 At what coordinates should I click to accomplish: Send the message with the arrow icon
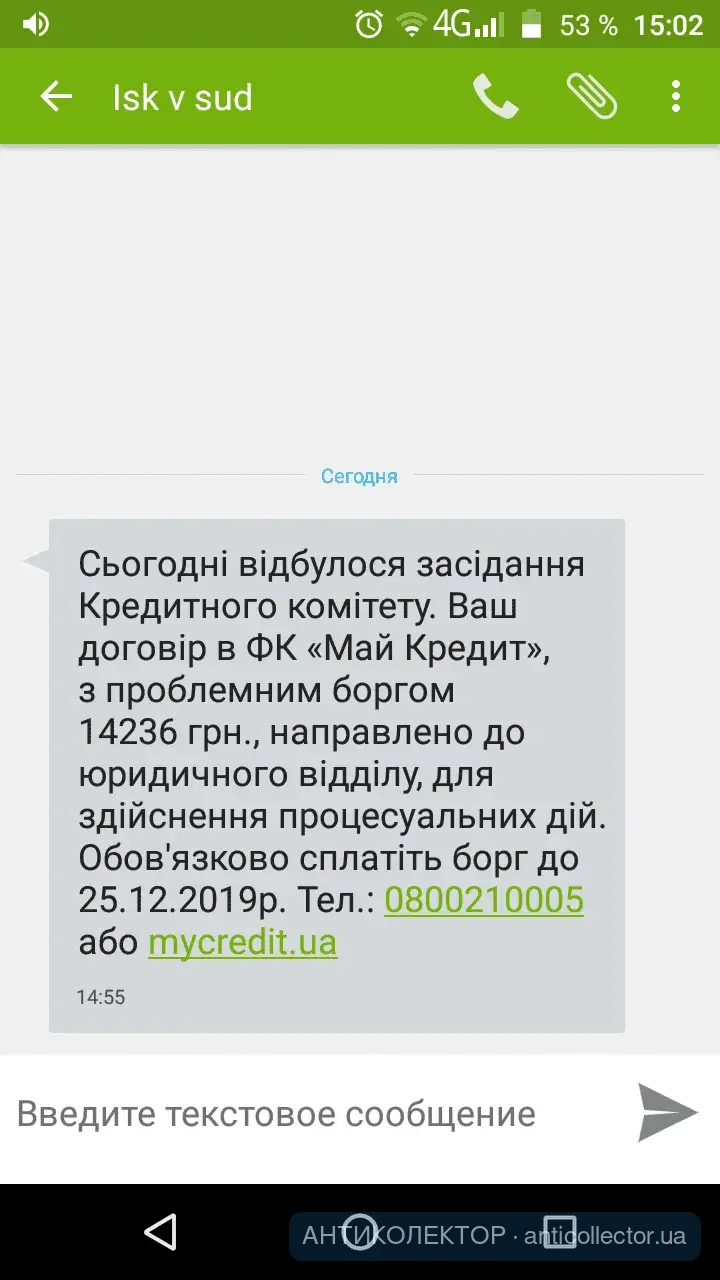[x=667, y=1112]
